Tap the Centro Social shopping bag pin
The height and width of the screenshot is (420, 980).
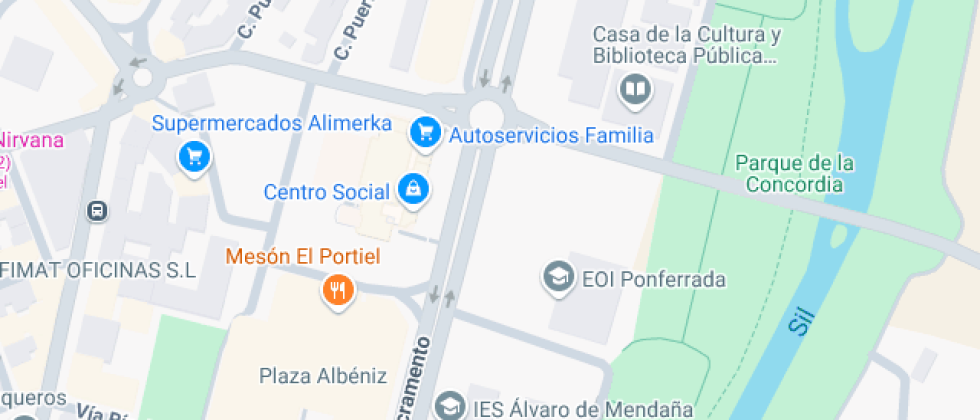(412, 190)
